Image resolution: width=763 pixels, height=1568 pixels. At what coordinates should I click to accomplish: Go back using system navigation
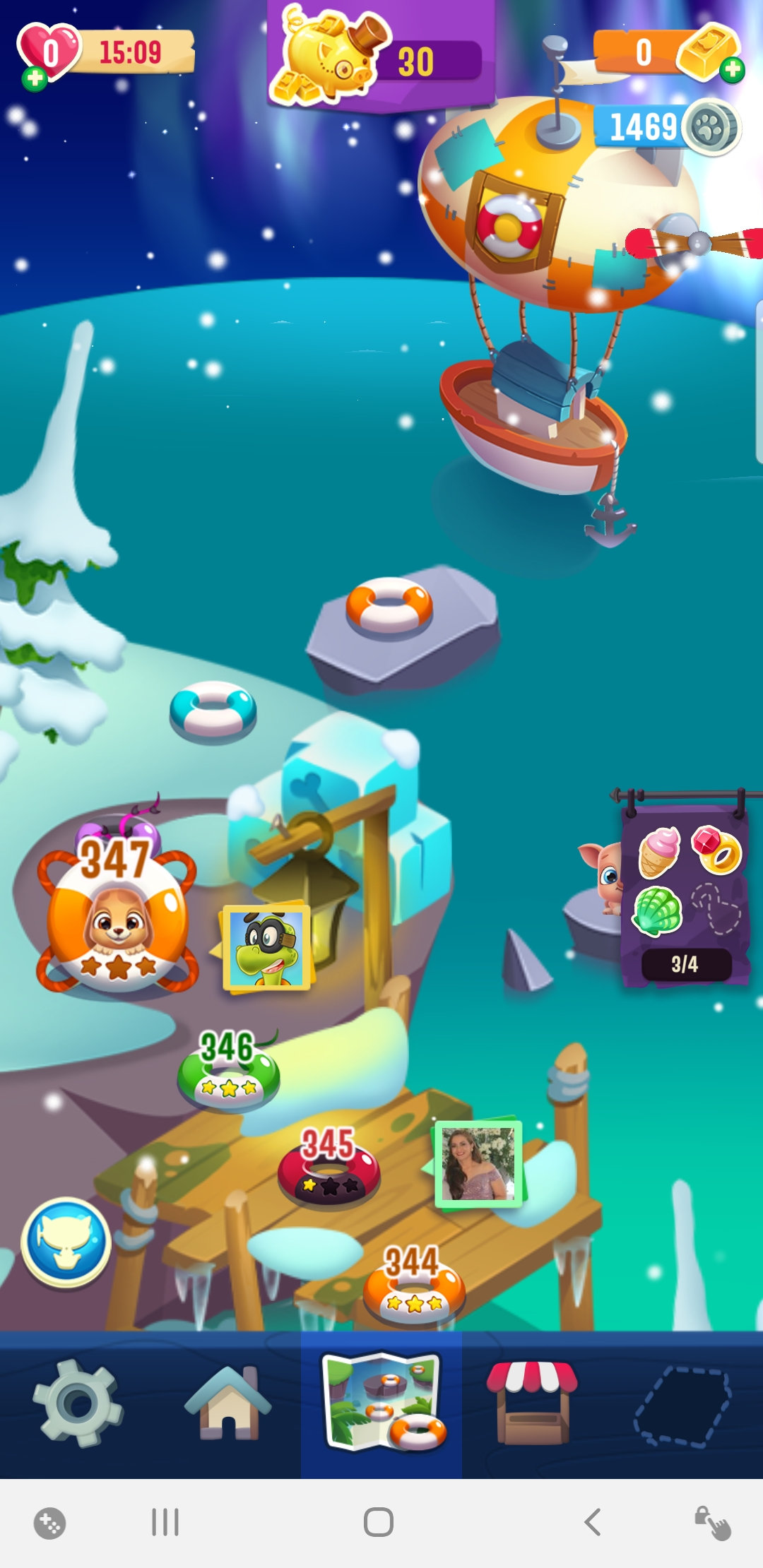pyautogui.click(x=592, y=1522)
